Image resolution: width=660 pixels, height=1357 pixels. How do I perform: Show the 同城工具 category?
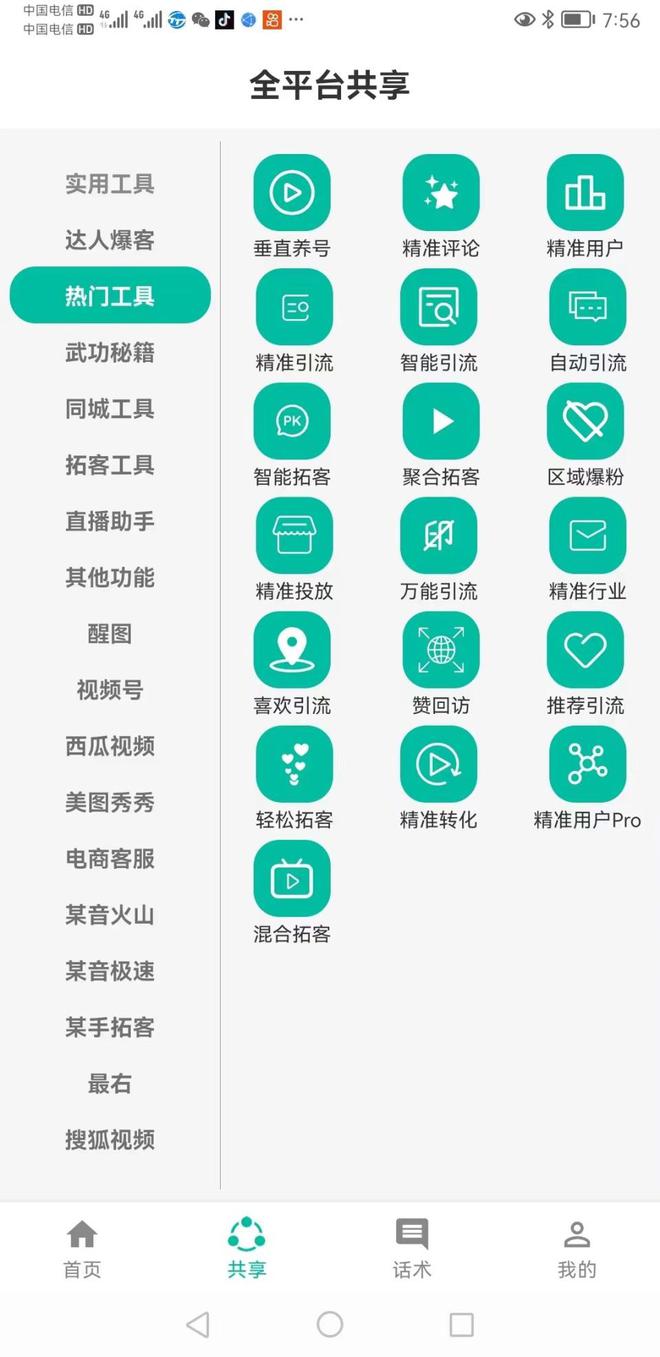click(x=110, y=409)
